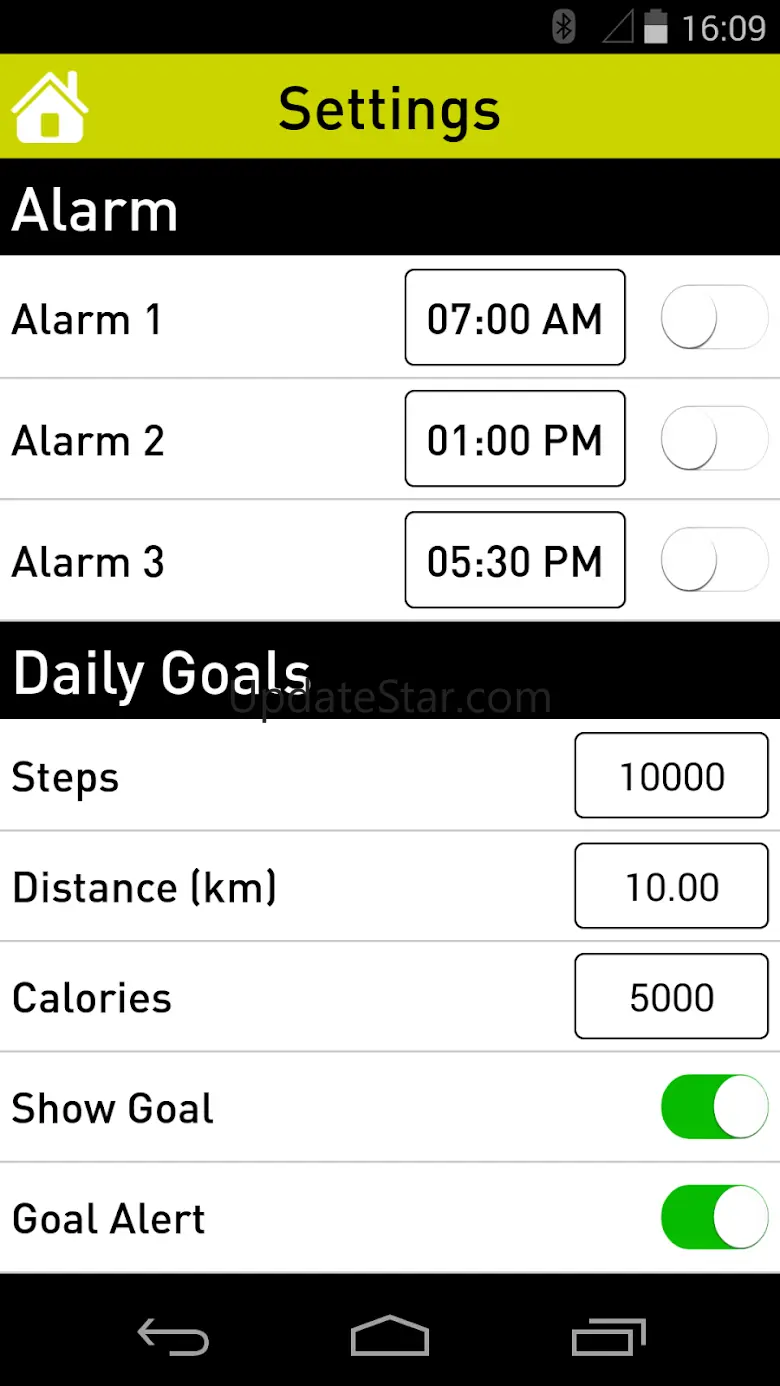
Task: Change the Distance (km) goal value
Action: click(671, 886)
